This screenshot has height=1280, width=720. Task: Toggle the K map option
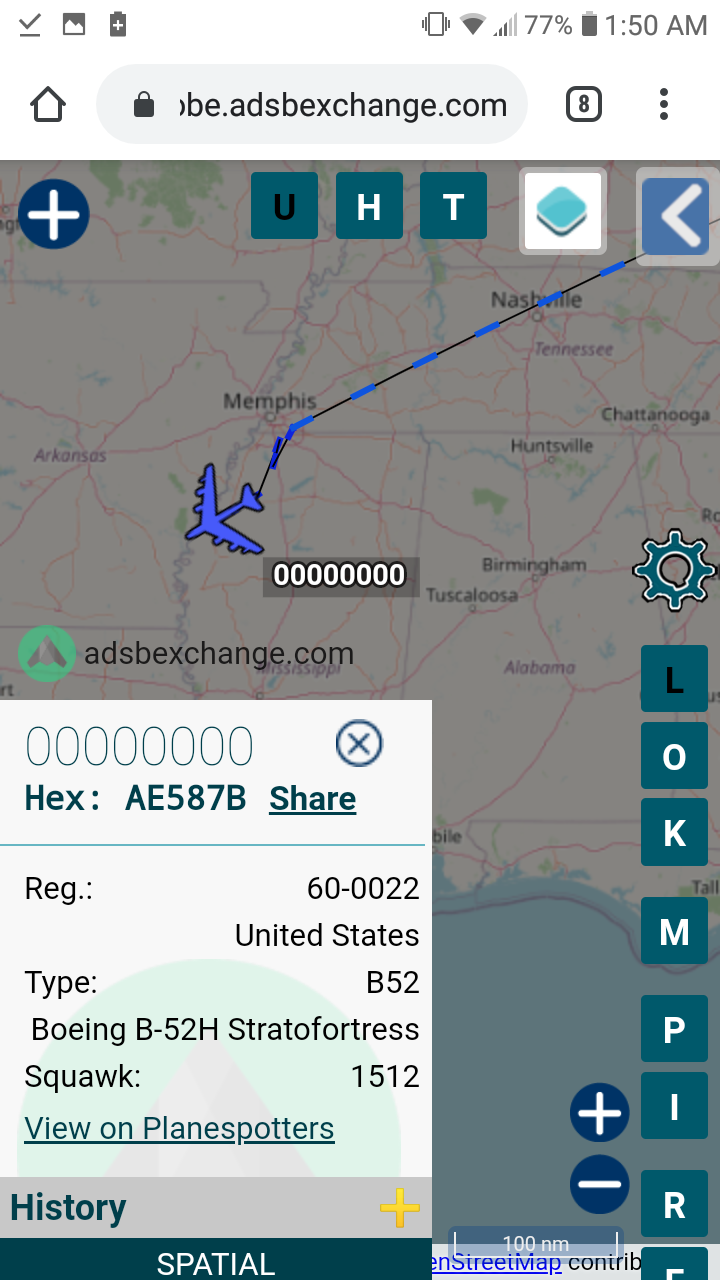[x=674, y=832]
